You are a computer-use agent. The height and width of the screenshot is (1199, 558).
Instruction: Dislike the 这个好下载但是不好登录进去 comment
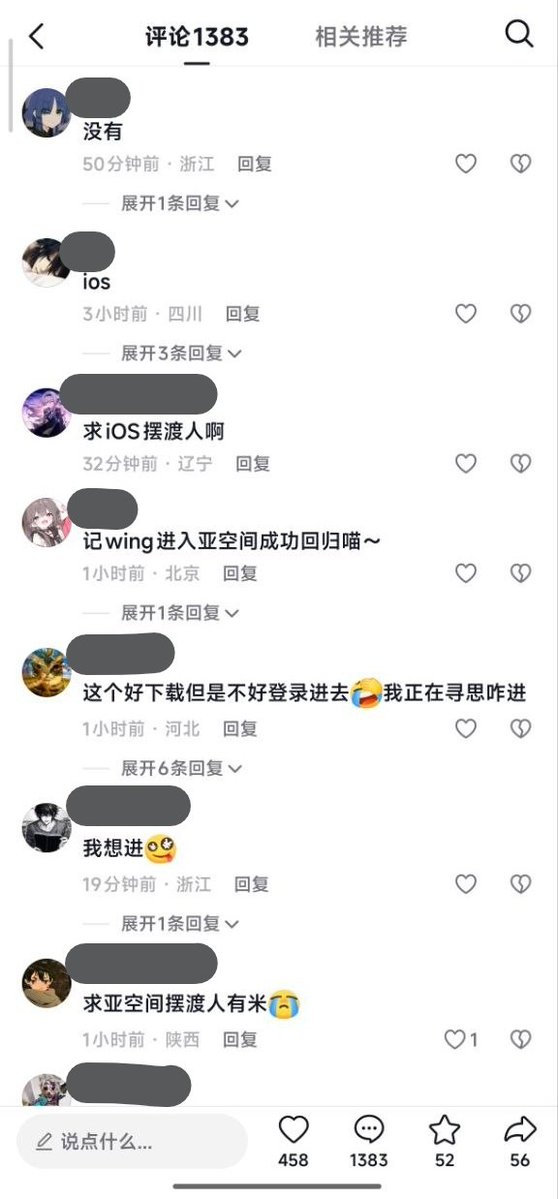(x=521, y=729)
